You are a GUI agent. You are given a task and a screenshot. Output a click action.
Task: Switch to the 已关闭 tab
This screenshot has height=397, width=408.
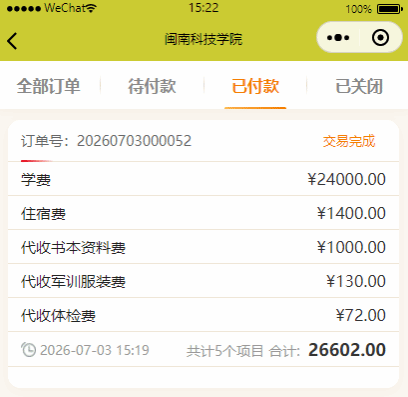tap(359, 86)
